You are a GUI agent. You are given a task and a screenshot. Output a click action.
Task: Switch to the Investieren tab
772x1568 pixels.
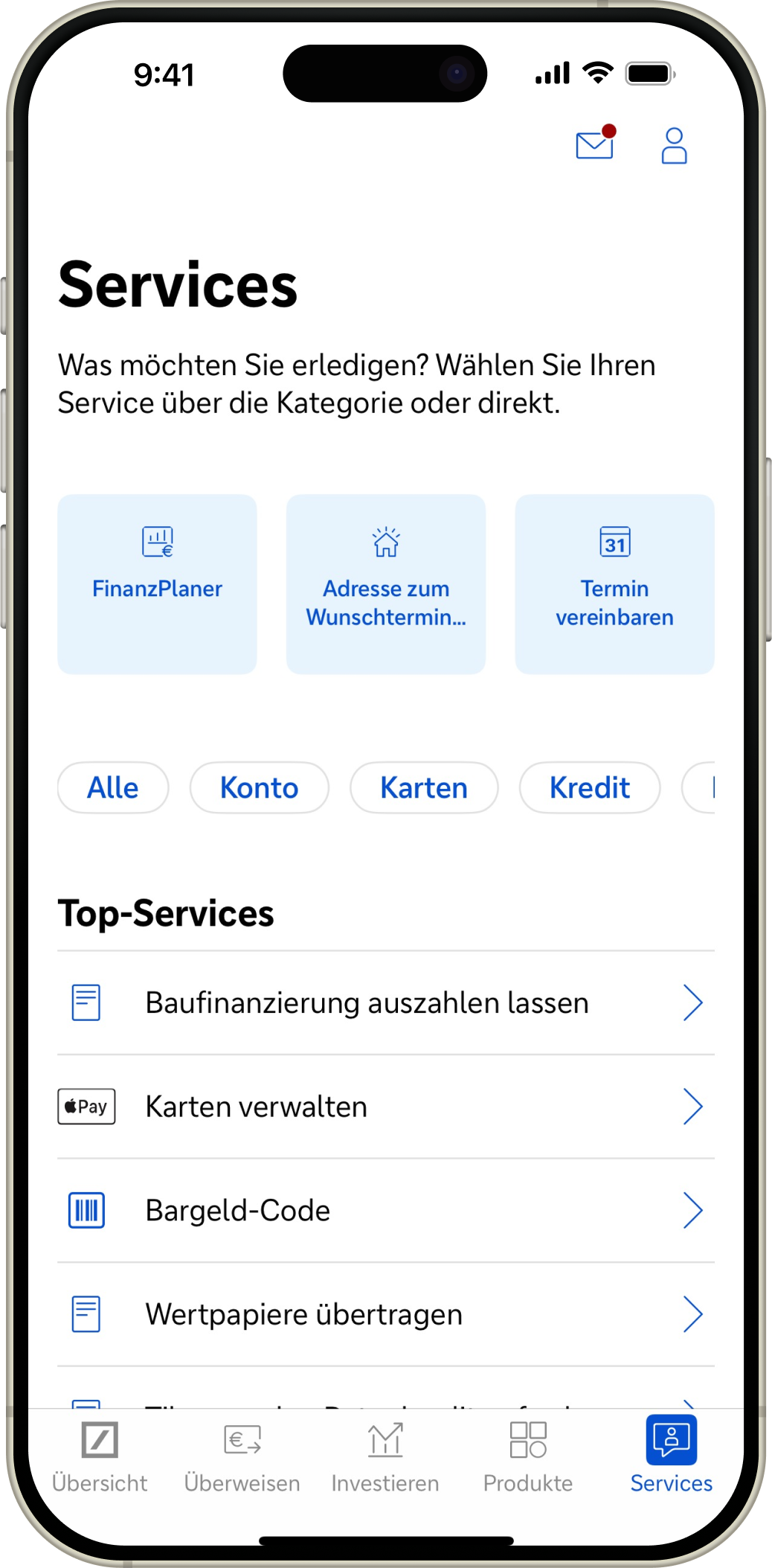click(385, 1456)
